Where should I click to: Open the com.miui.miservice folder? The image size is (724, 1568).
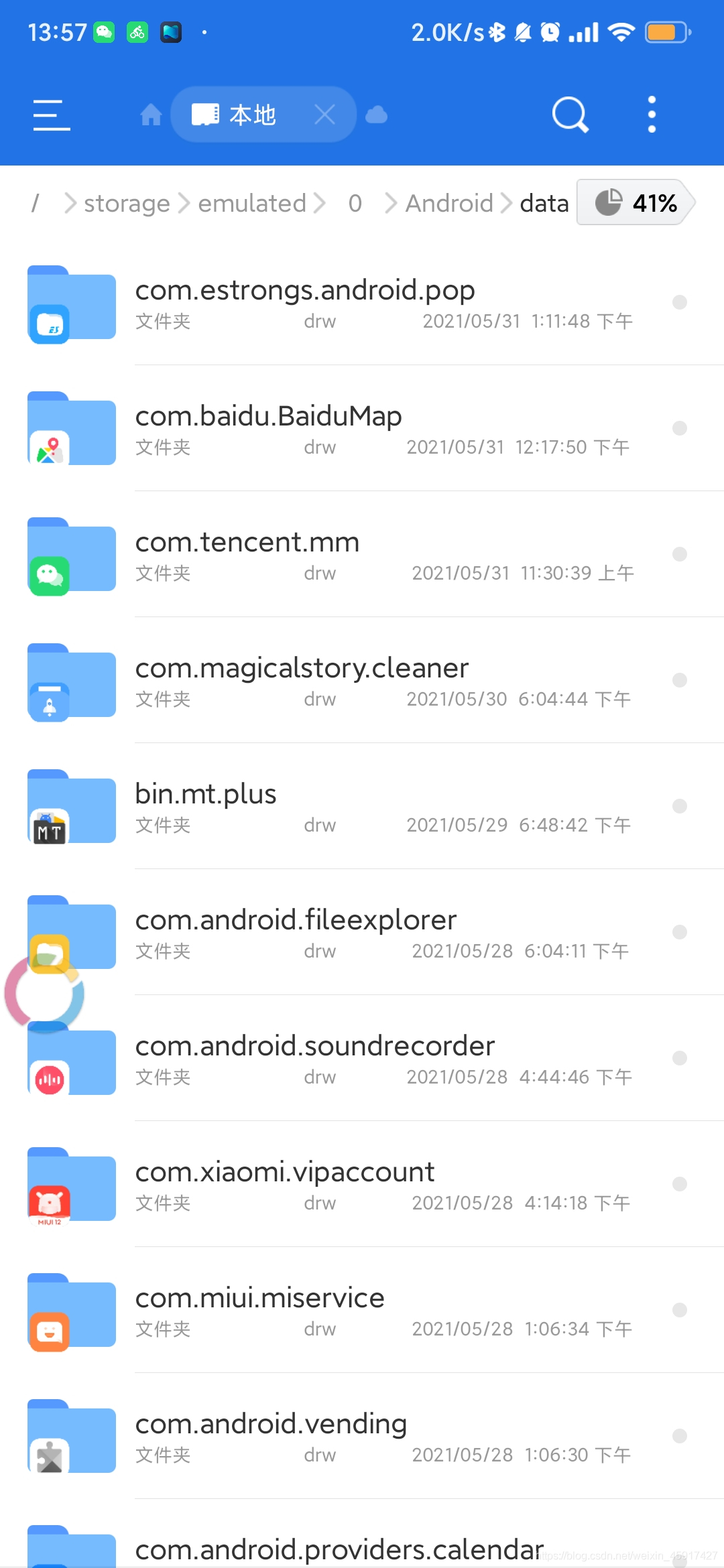(x=362, y=1311)
